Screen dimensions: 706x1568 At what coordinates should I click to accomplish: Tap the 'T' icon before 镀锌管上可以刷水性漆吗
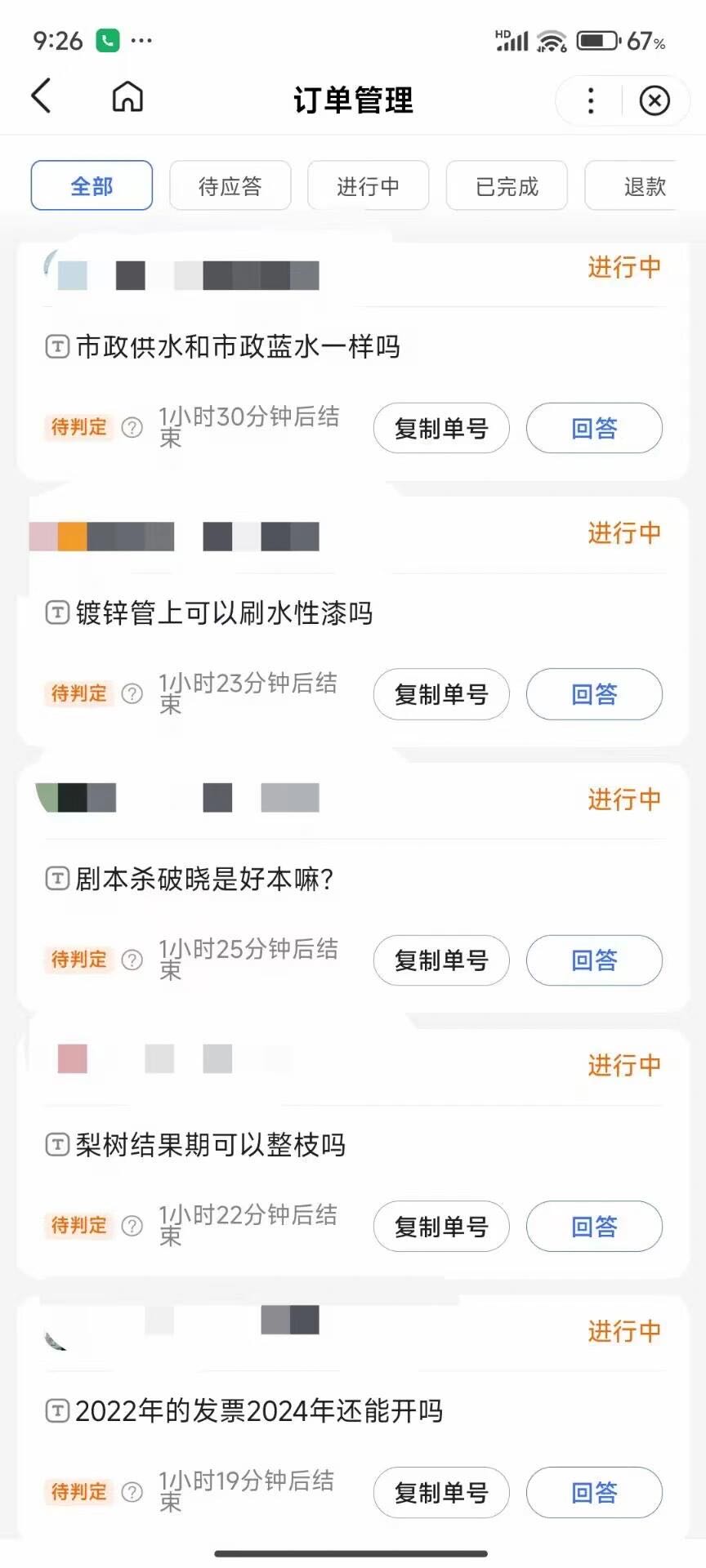pyautogui.click(x=56, y=613)
